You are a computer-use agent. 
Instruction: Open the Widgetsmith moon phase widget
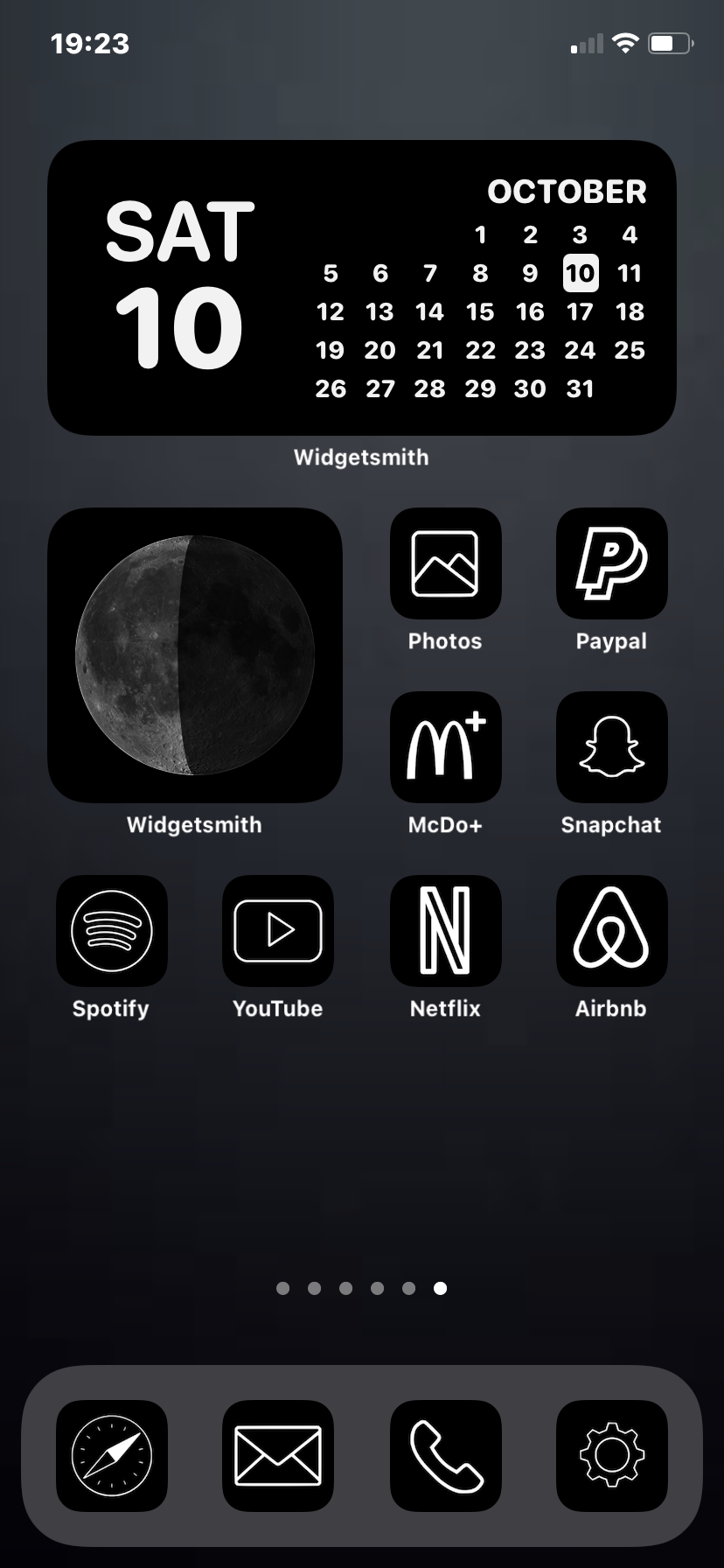[194, 654]
